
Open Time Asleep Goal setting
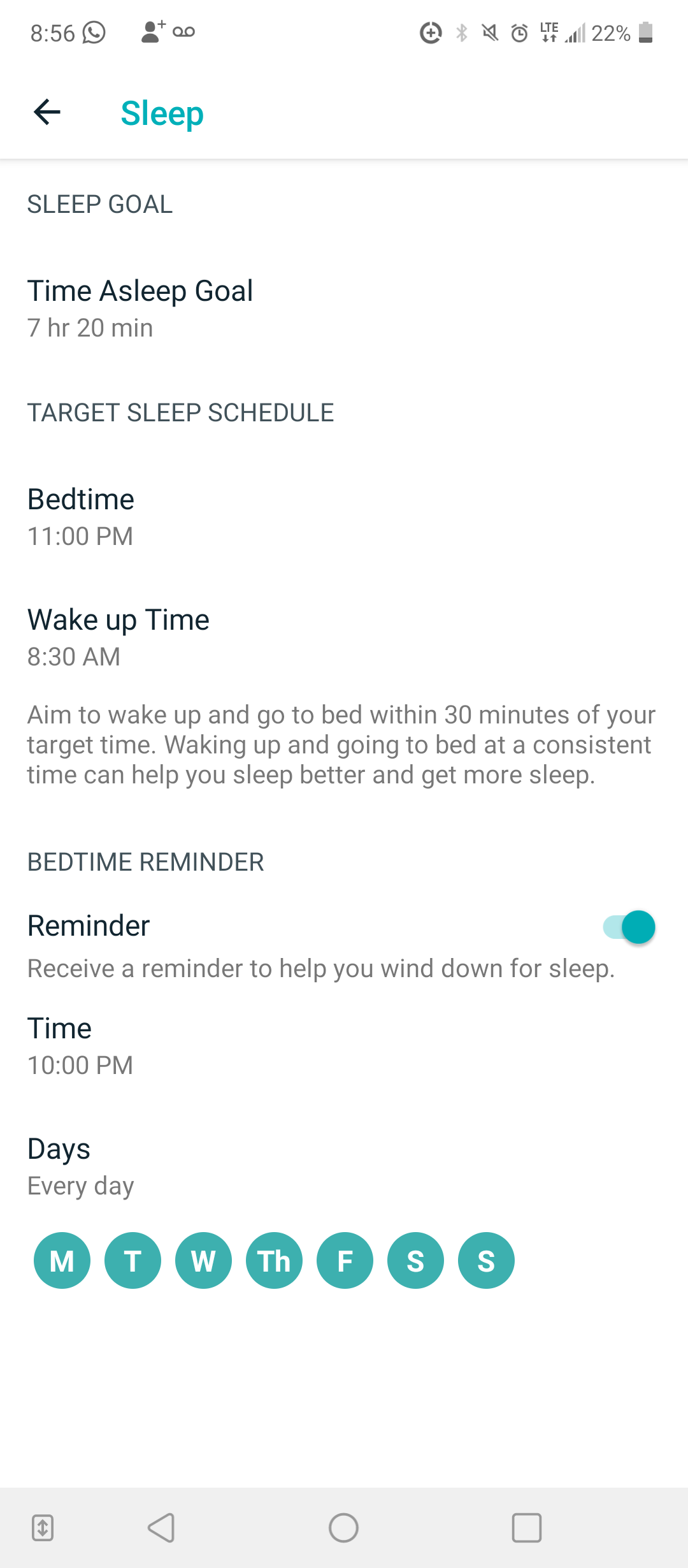(140, 308)
